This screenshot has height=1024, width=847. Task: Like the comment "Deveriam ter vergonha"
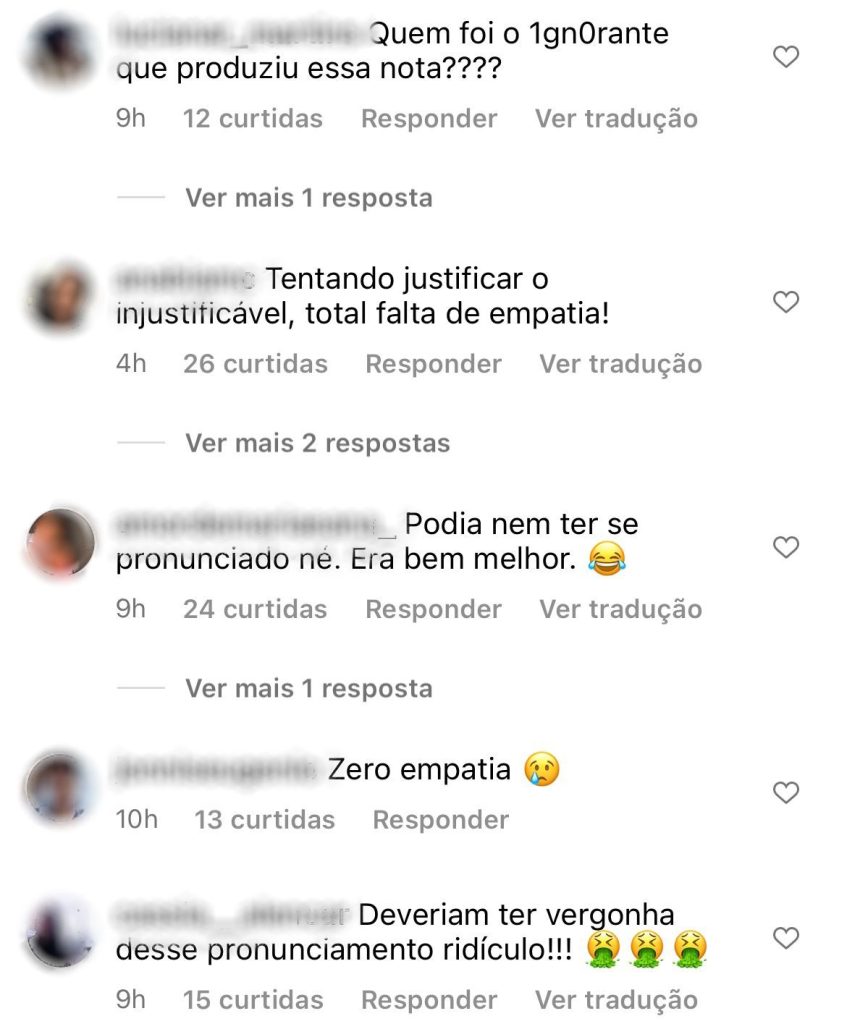[x=787, y=938]
